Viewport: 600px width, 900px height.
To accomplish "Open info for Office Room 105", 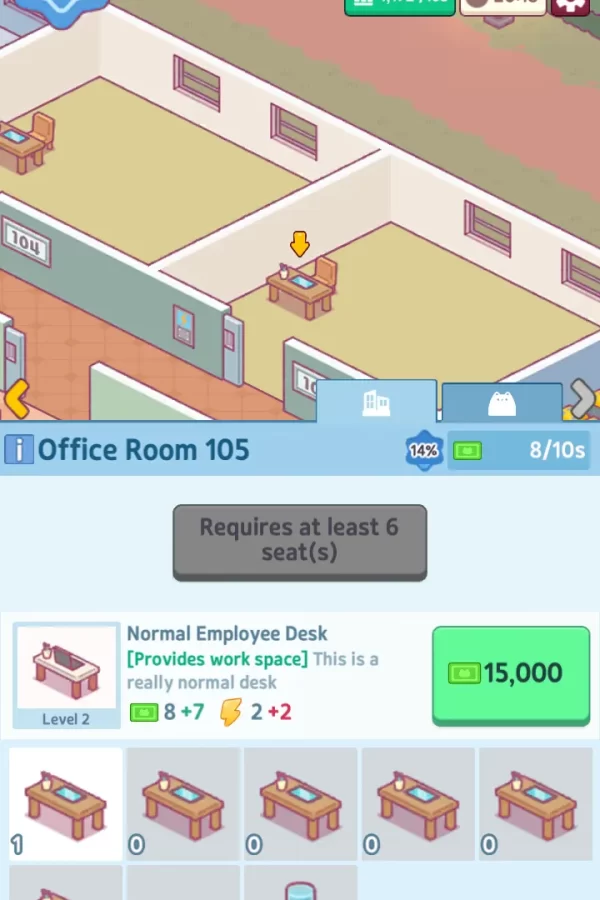I will 18,449.
